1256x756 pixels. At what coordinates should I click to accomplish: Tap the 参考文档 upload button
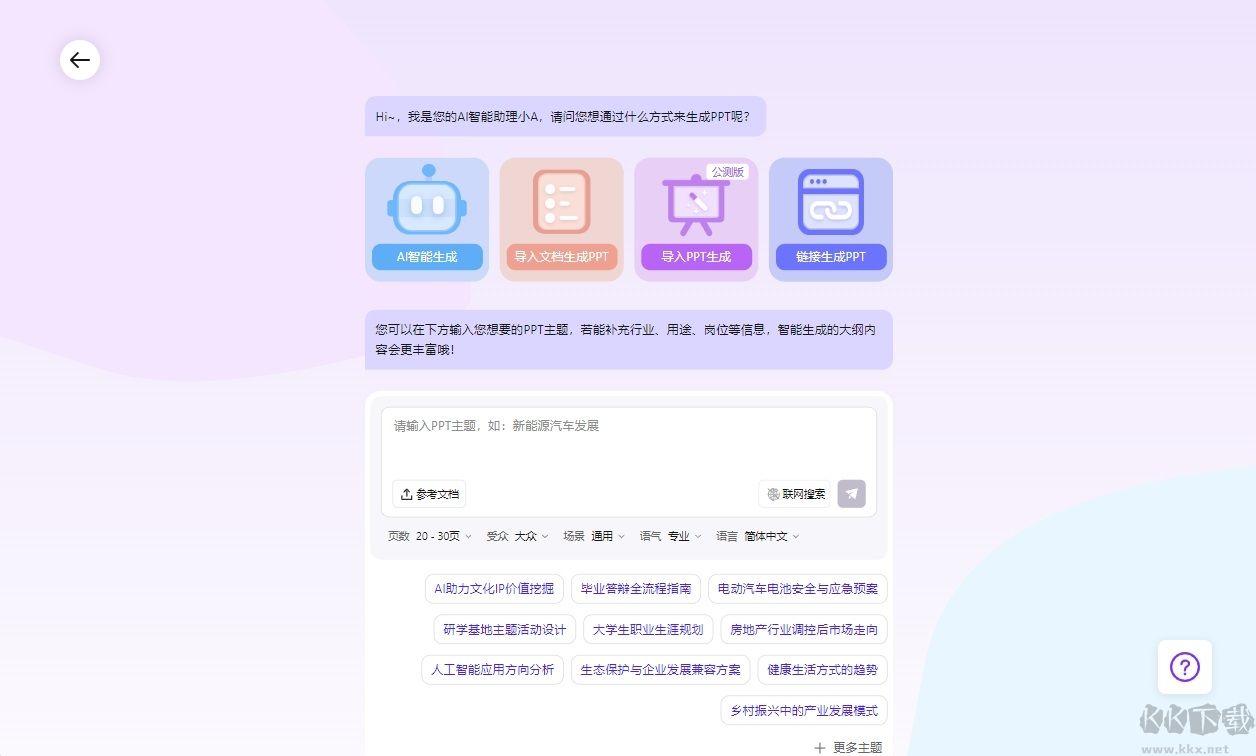click(429, 494)
